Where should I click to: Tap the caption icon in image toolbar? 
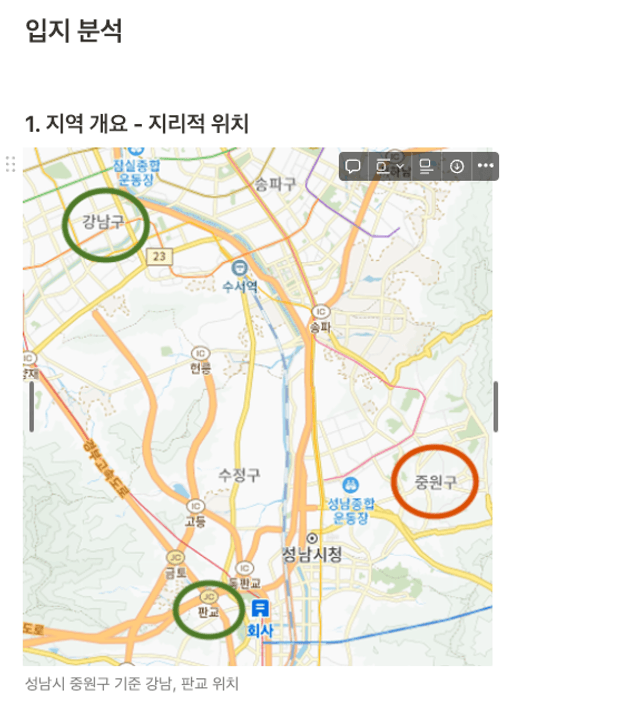426,166
